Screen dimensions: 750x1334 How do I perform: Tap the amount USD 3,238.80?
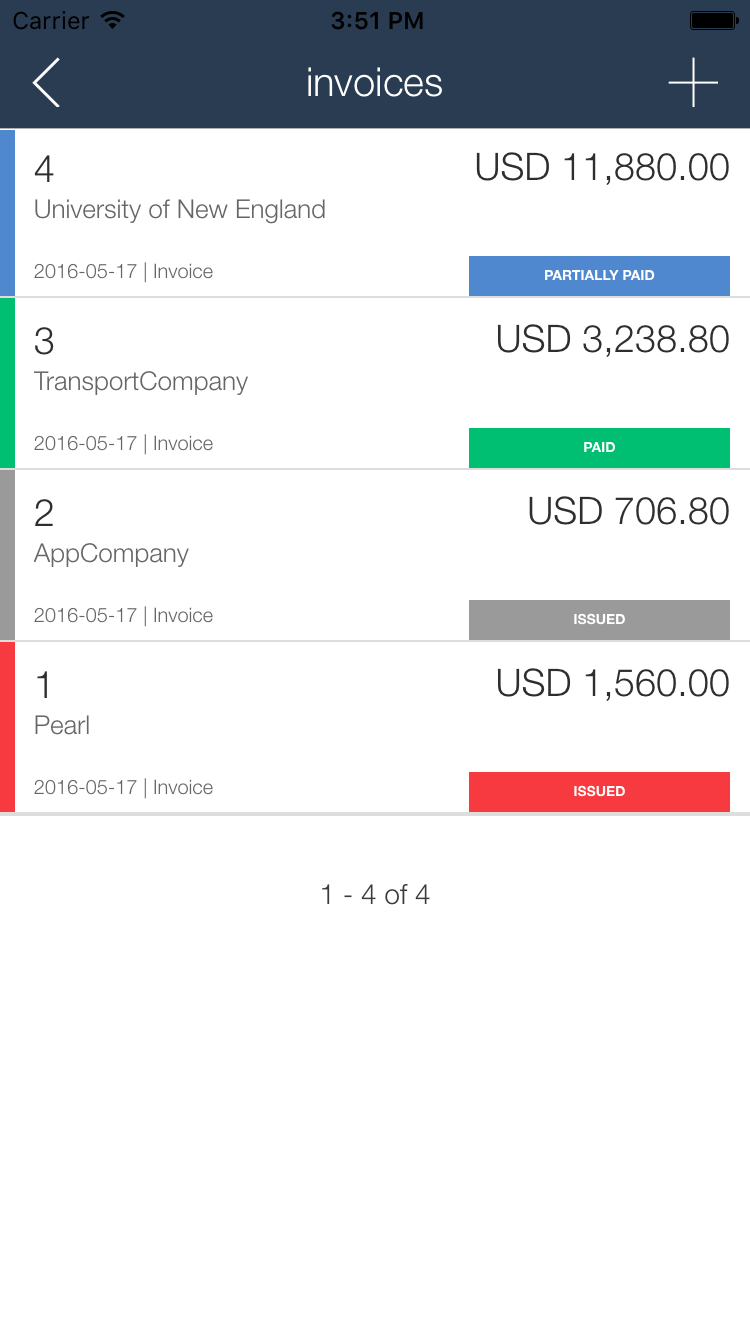(612, 339)
